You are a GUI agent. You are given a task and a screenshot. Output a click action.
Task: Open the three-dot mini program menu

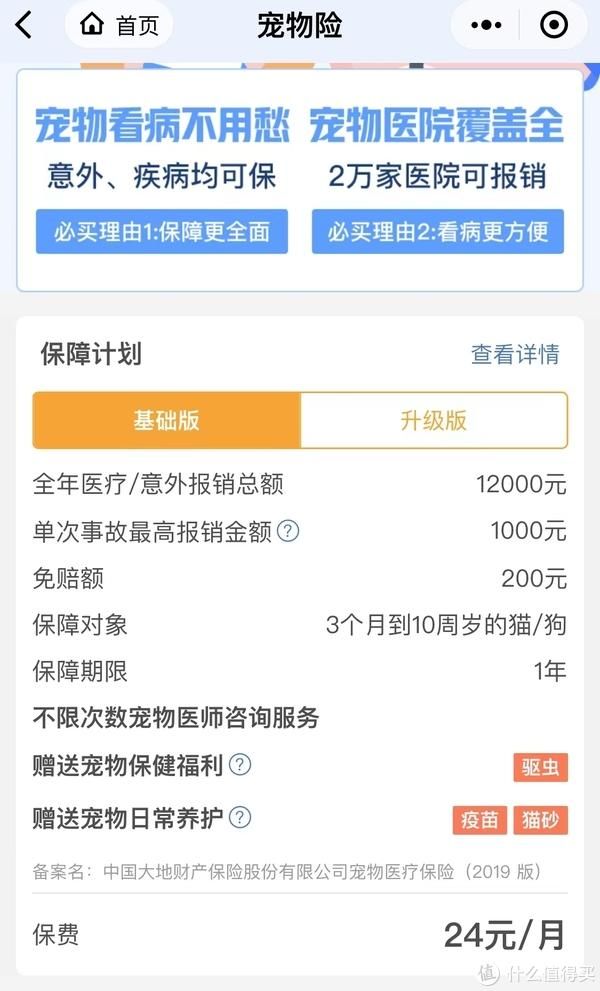[486, 25]
